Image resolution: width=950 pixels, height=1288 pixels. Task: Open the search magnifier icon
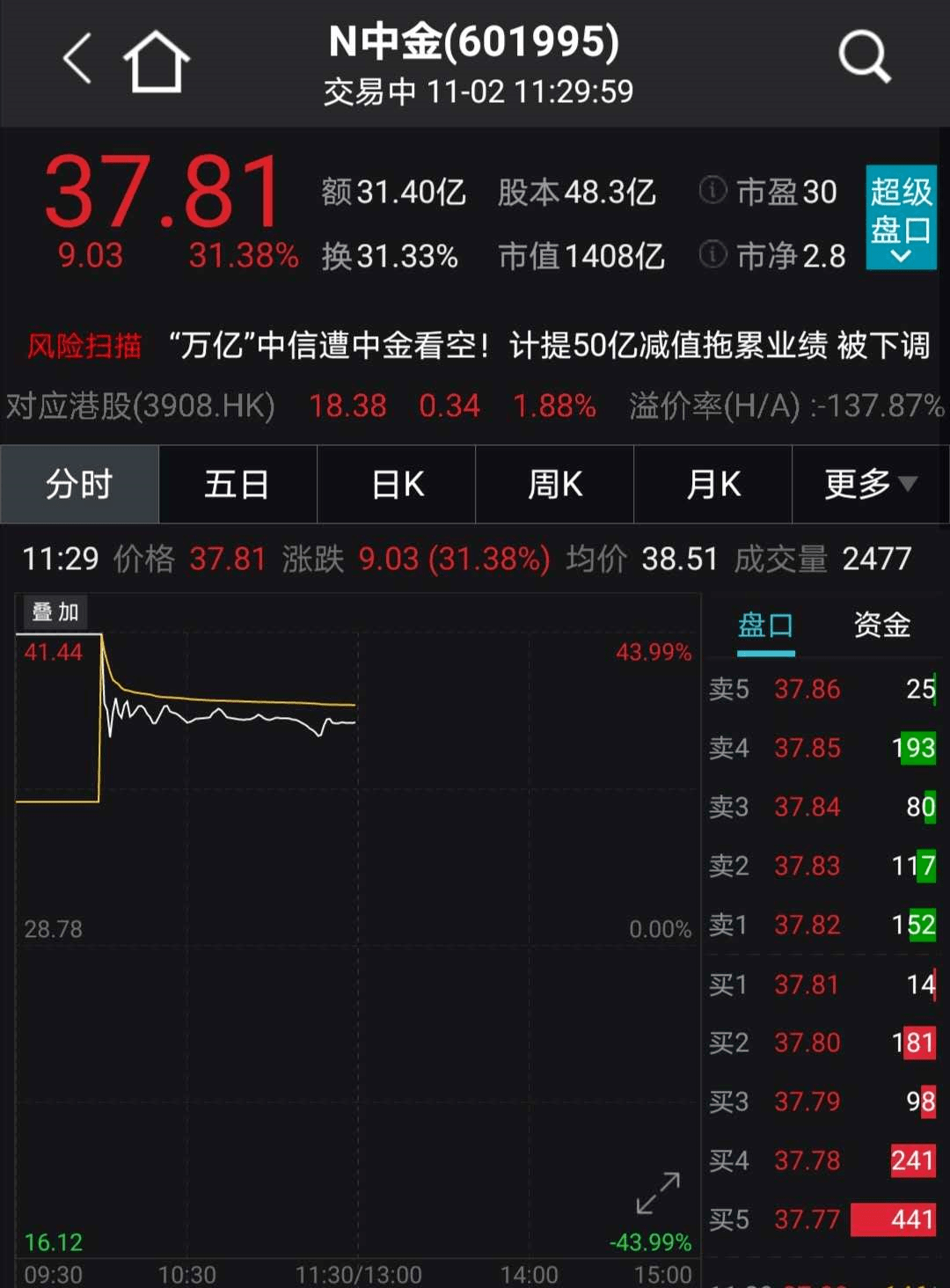click(x=864, y=55)
